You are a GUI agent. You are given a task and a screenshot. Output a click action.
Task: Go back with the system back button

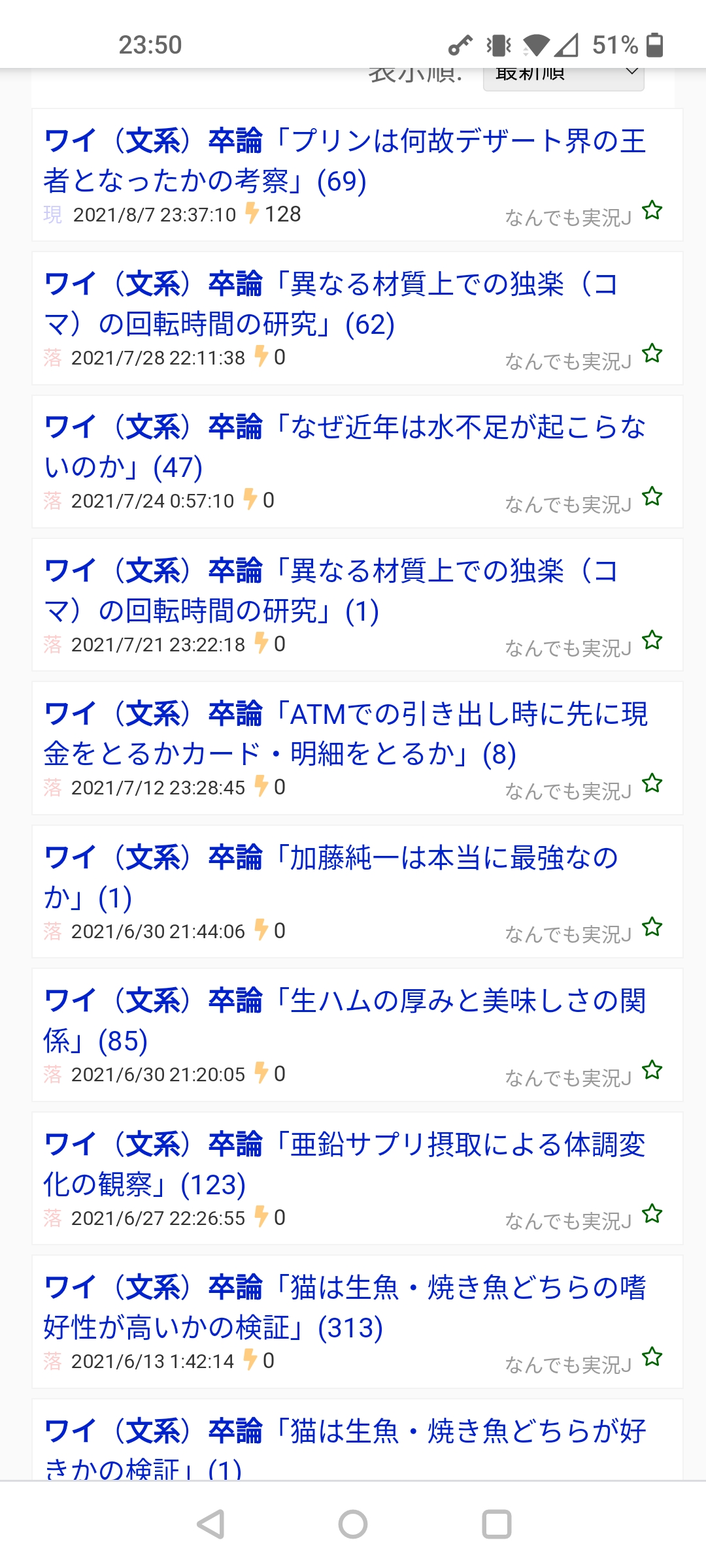(x=210, y=1524)
